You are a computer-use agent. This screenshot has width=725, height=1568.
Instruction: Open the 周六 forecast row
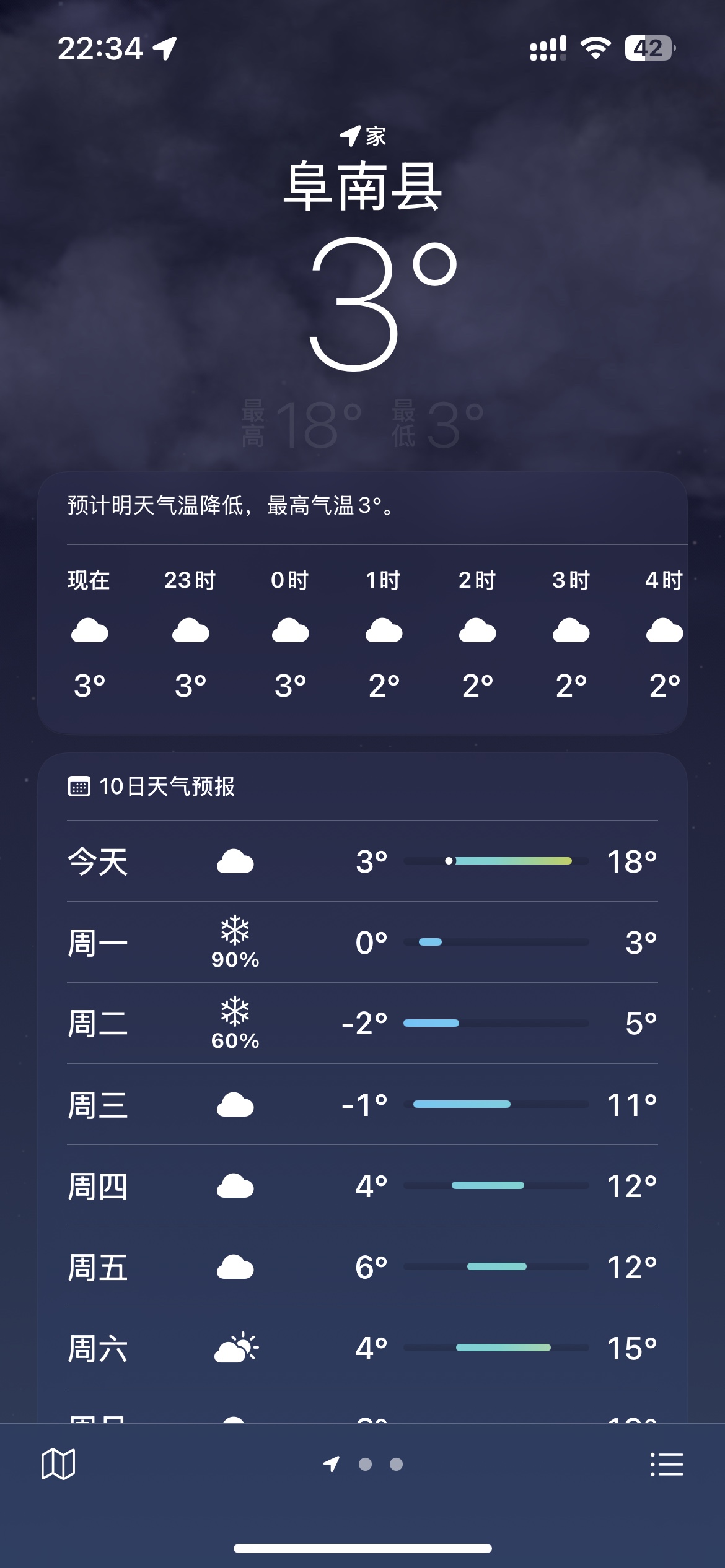coord(362,1348)
